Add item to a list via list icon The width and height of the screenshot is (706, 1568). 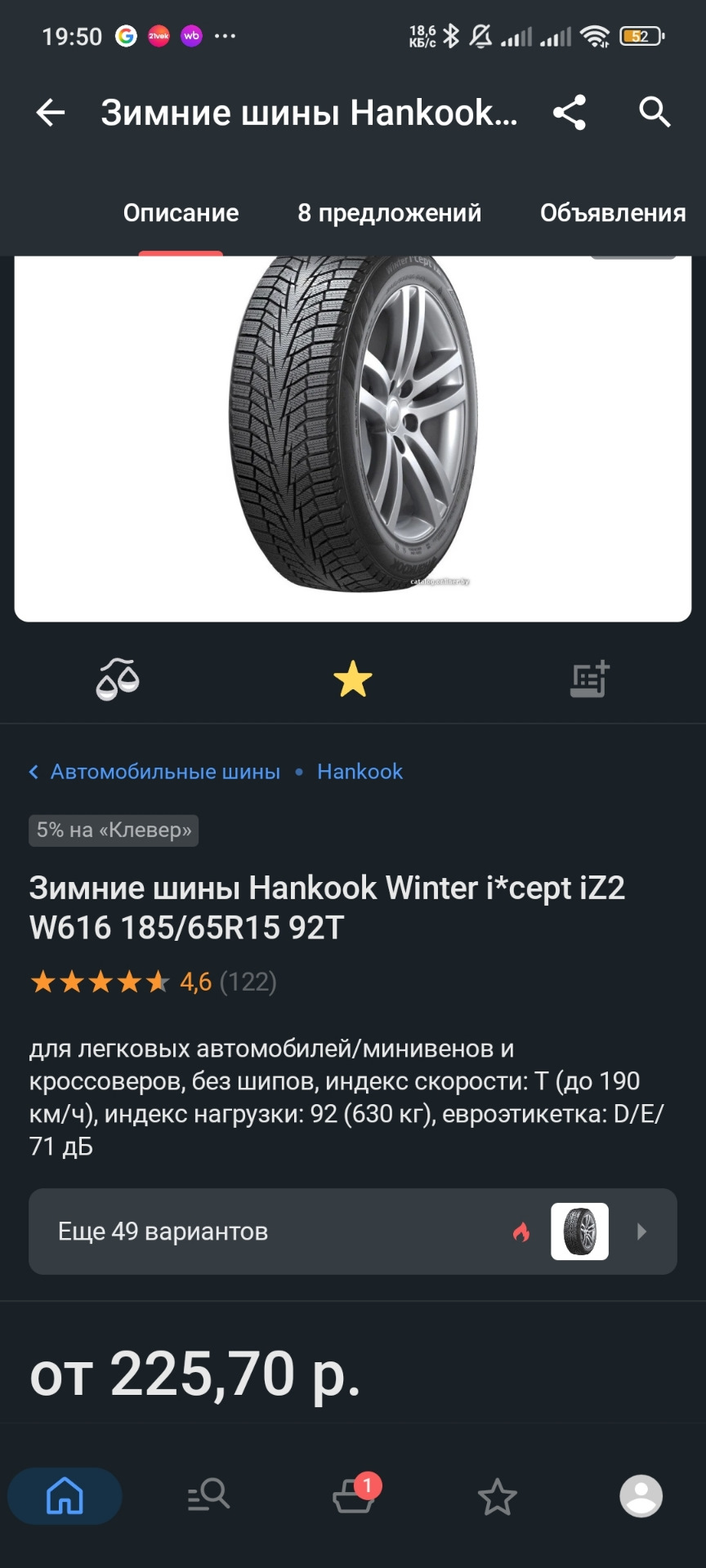[x=588, y=679]
